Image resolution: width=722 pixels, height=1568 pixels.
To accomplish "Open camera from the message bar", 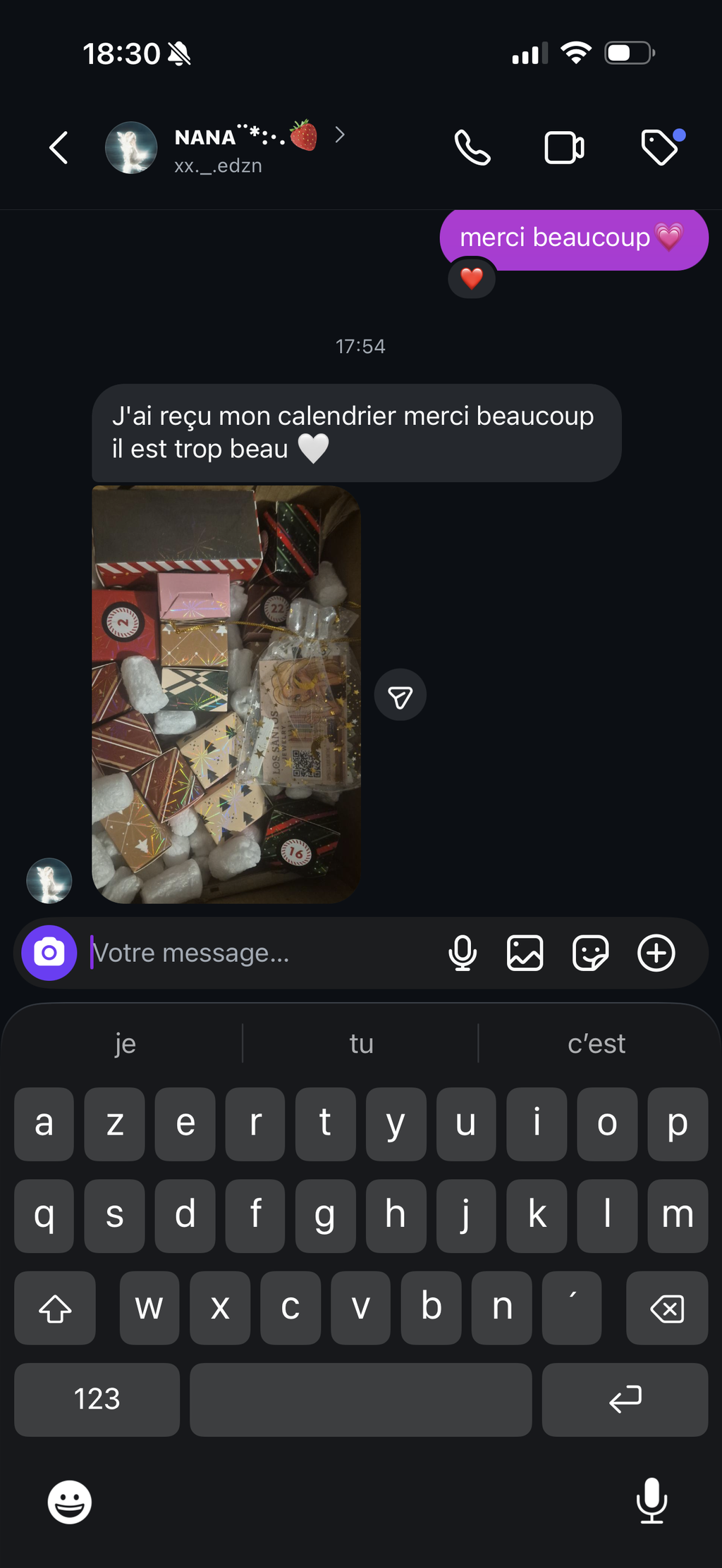I will [x=49, y=953].
